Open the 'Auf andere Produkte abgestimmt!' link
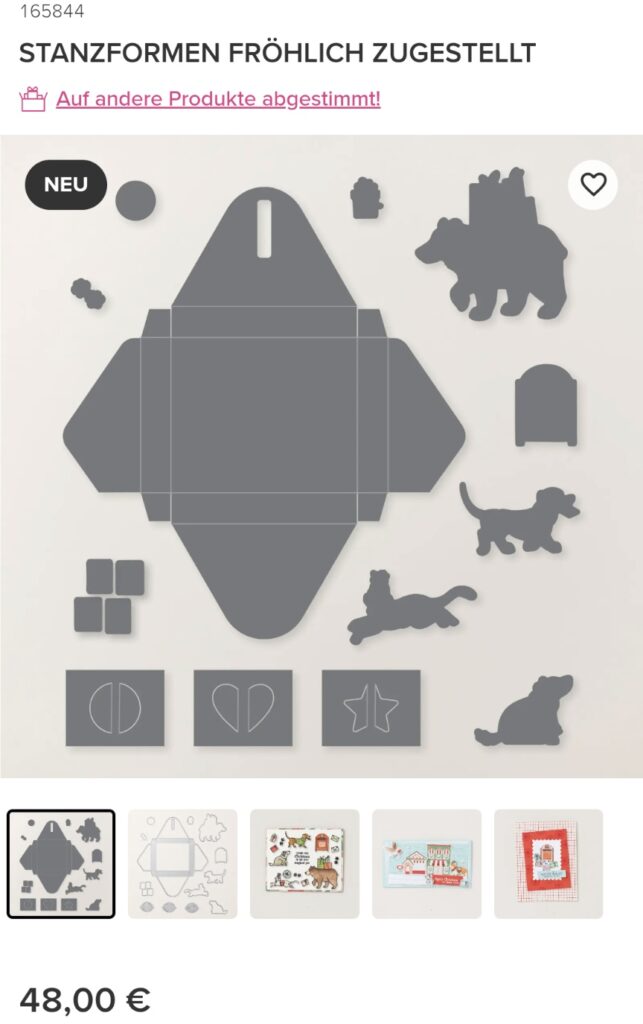Viewport: 643px width, 1024px height. tap(218, 99)
